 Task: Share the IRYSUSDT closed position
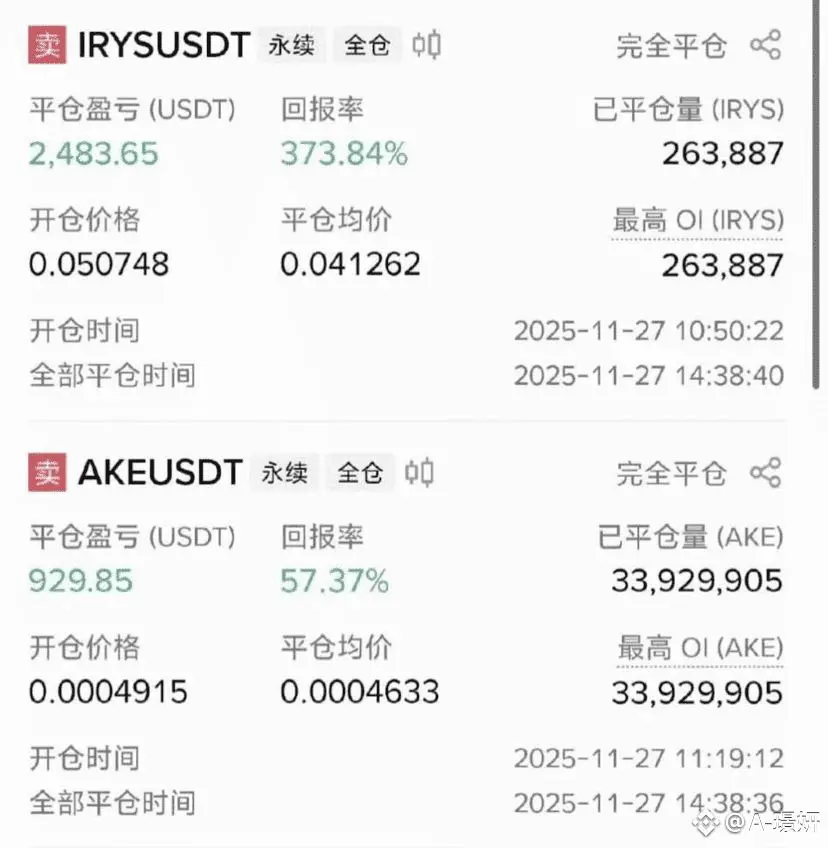765,45
